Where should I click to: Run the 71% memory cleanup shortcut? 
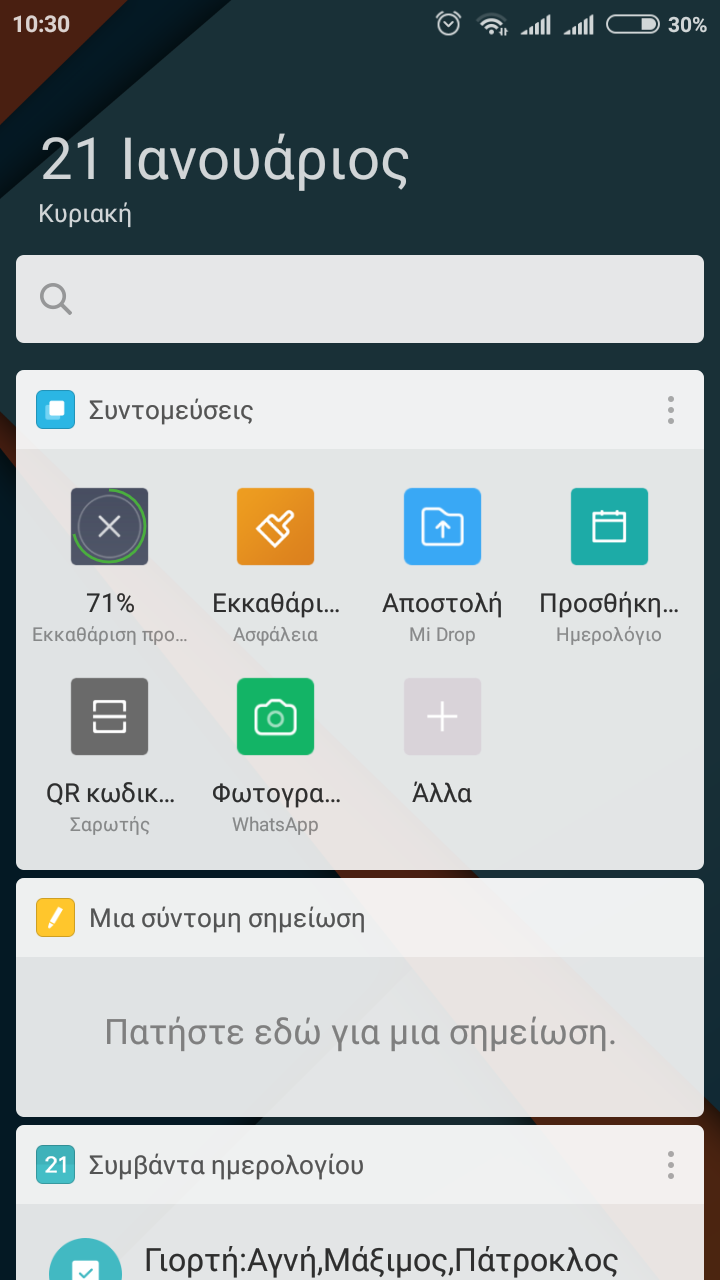pyautogui.click(x=109, y=527)
